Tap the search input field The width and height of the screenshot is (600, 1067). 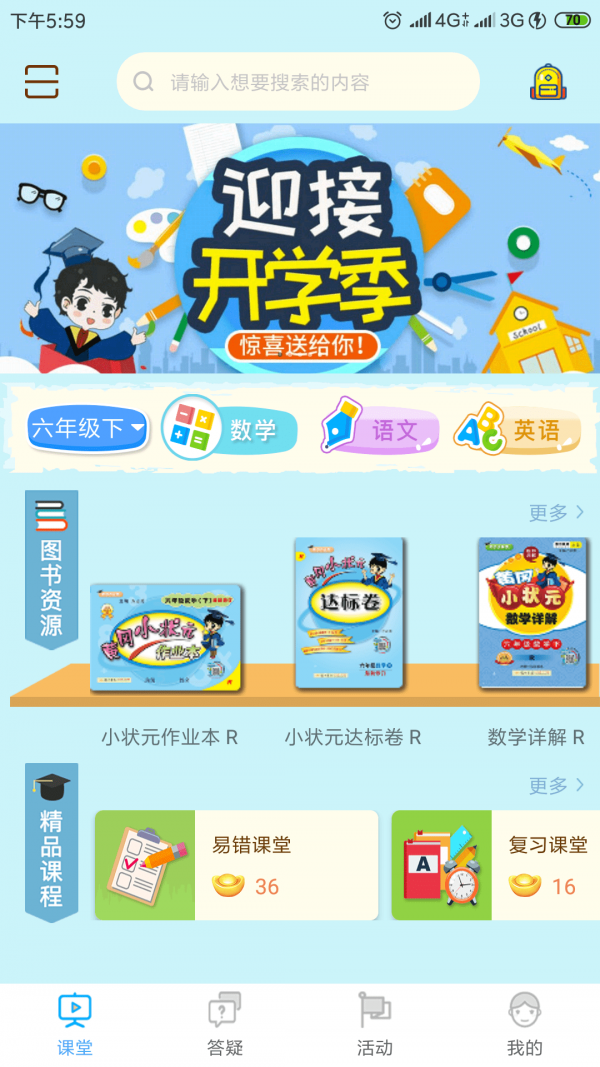pos(298,82)
